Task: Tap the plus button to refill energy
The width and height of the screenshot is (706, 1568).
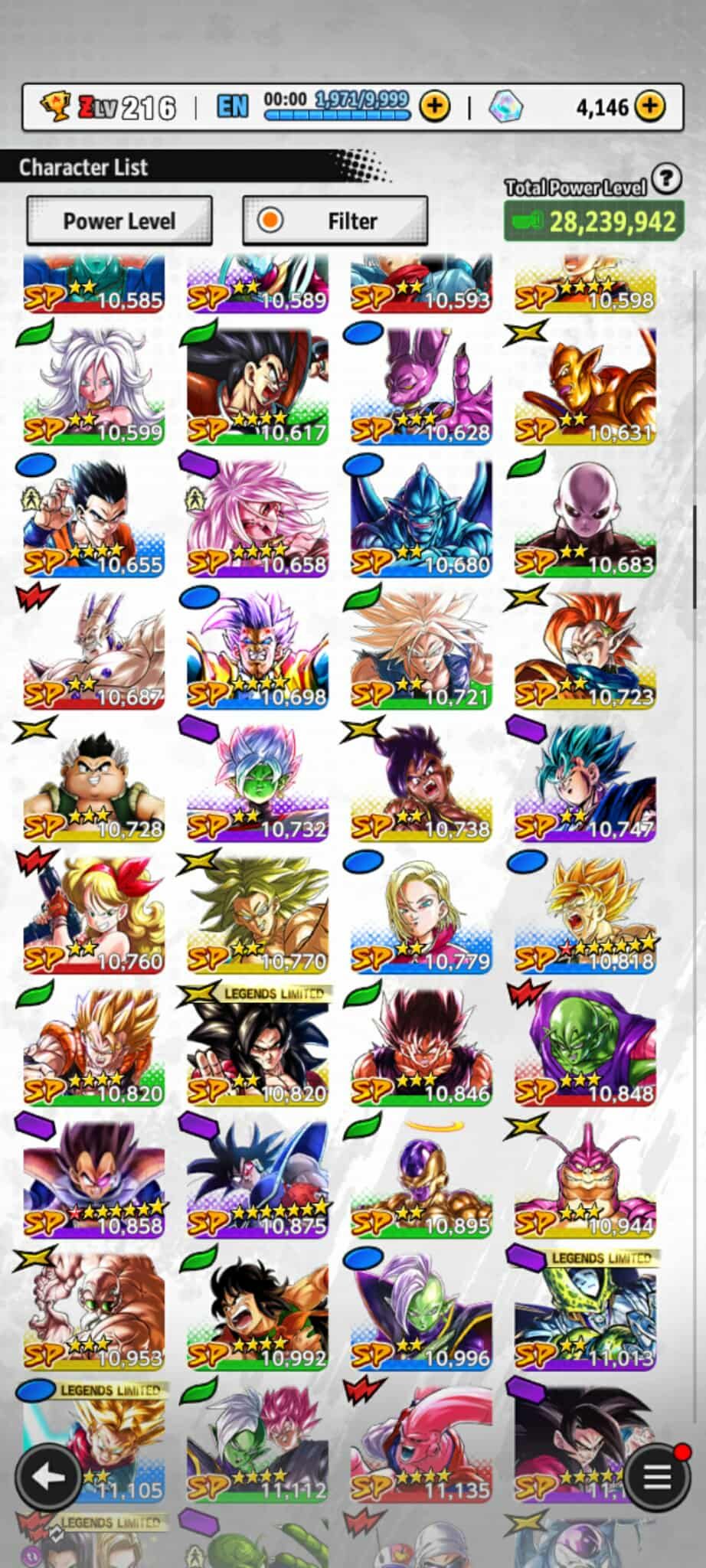Action: pyautogui.click(x=434, y=106)
